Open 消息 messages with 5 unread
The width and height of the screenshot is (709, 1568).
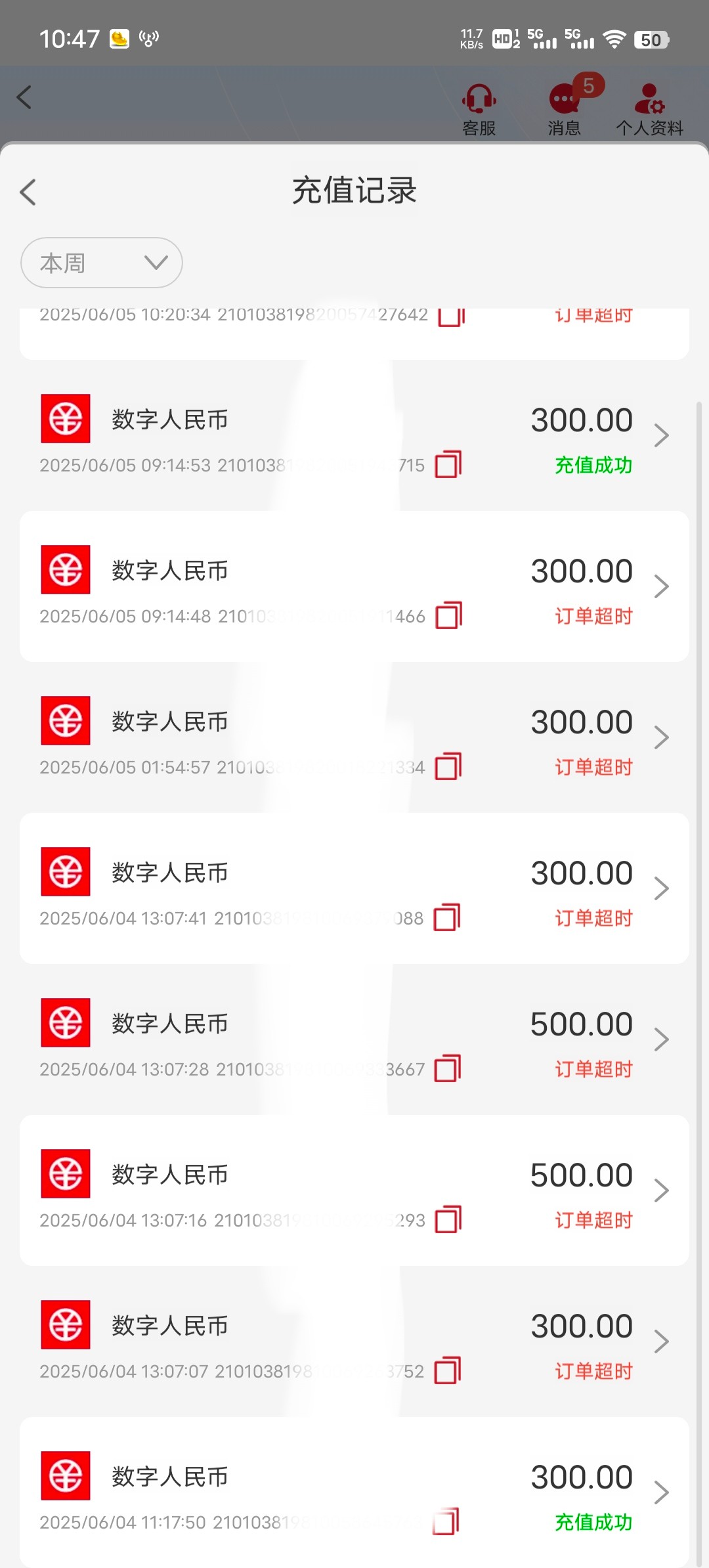(x=565, y=108)
